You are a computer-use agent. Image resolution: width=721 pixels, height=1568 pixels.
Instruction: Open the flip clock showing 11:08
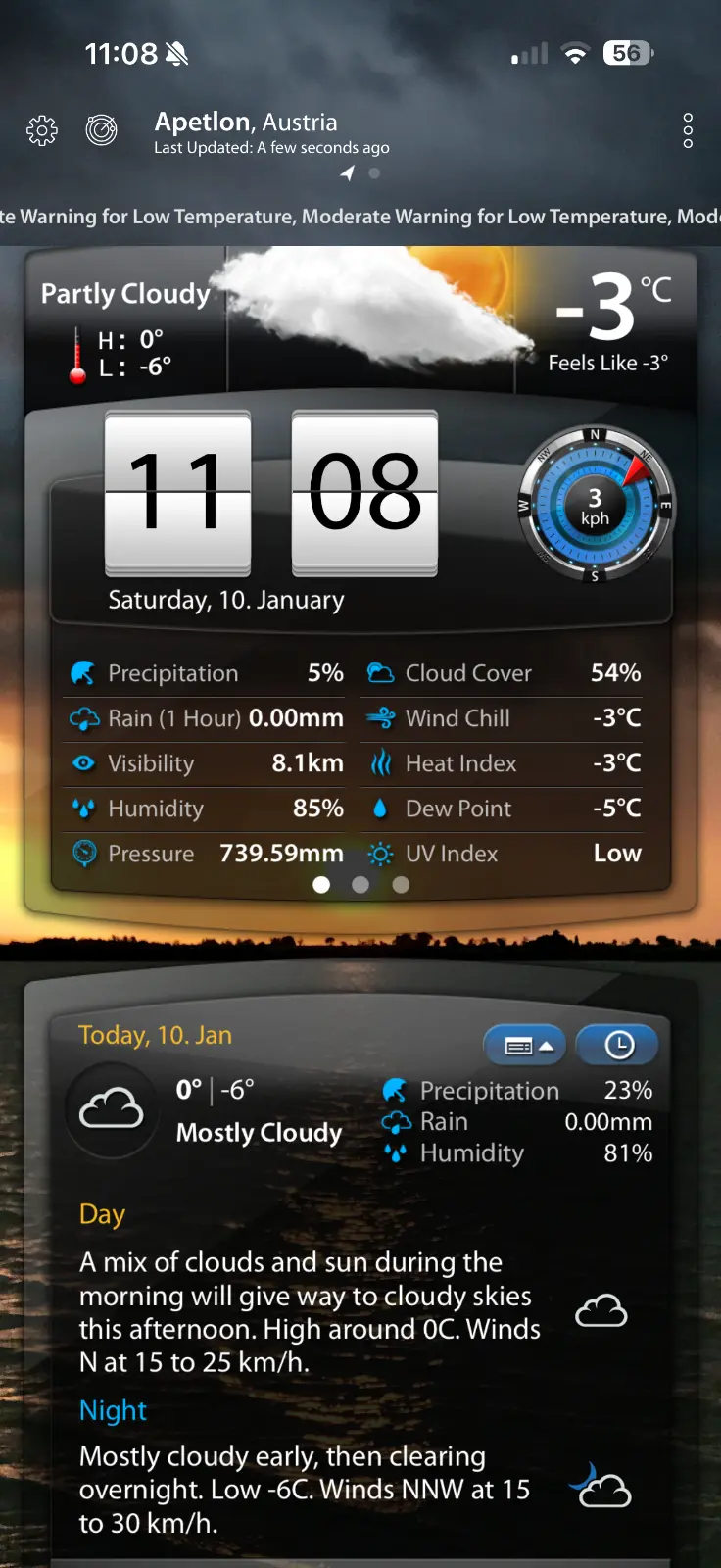click(x=271, y=493)
